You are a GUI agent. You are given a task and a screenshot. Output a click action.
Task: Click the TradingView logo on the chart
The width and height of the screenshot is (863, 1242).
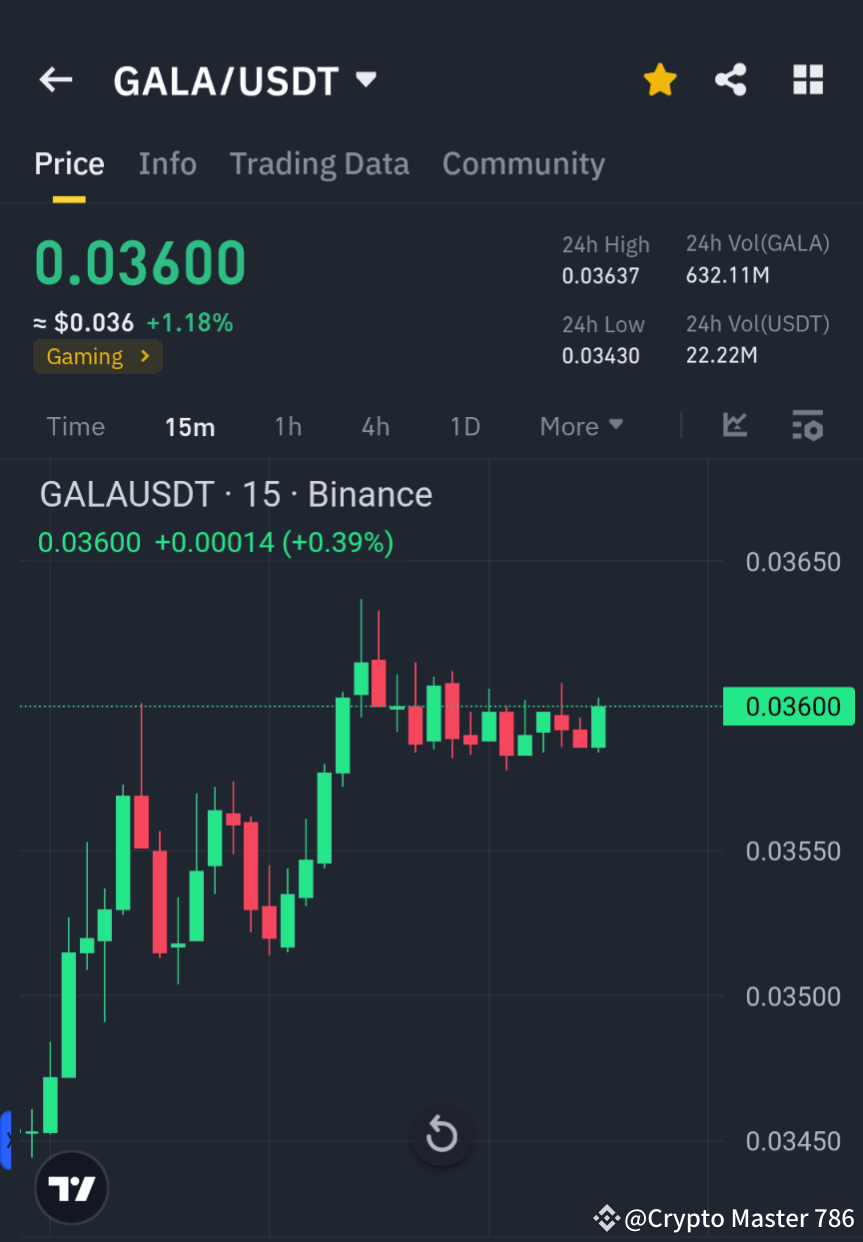[x=70, y=1187]
